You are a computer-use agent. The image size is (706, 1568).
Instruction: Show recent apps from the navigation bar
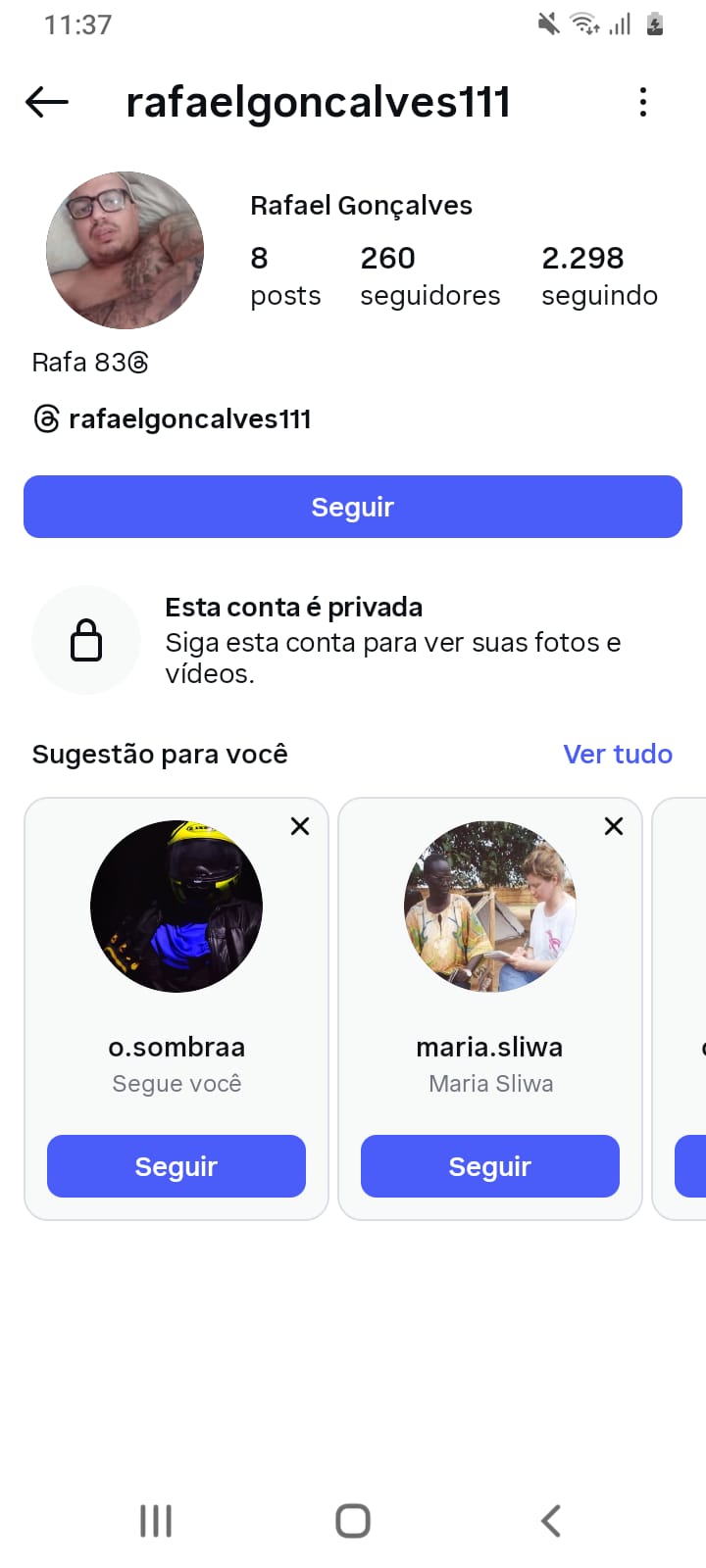(x=156, y=1521)
